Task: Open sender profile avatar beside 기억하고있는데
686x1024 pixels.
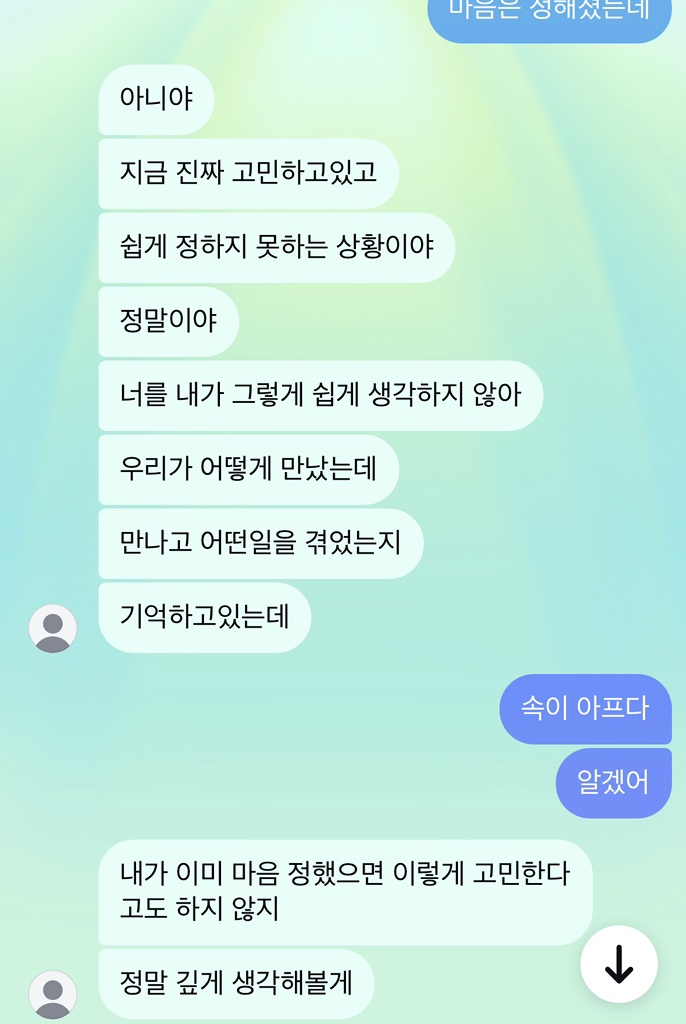Action: click(53, 629)
